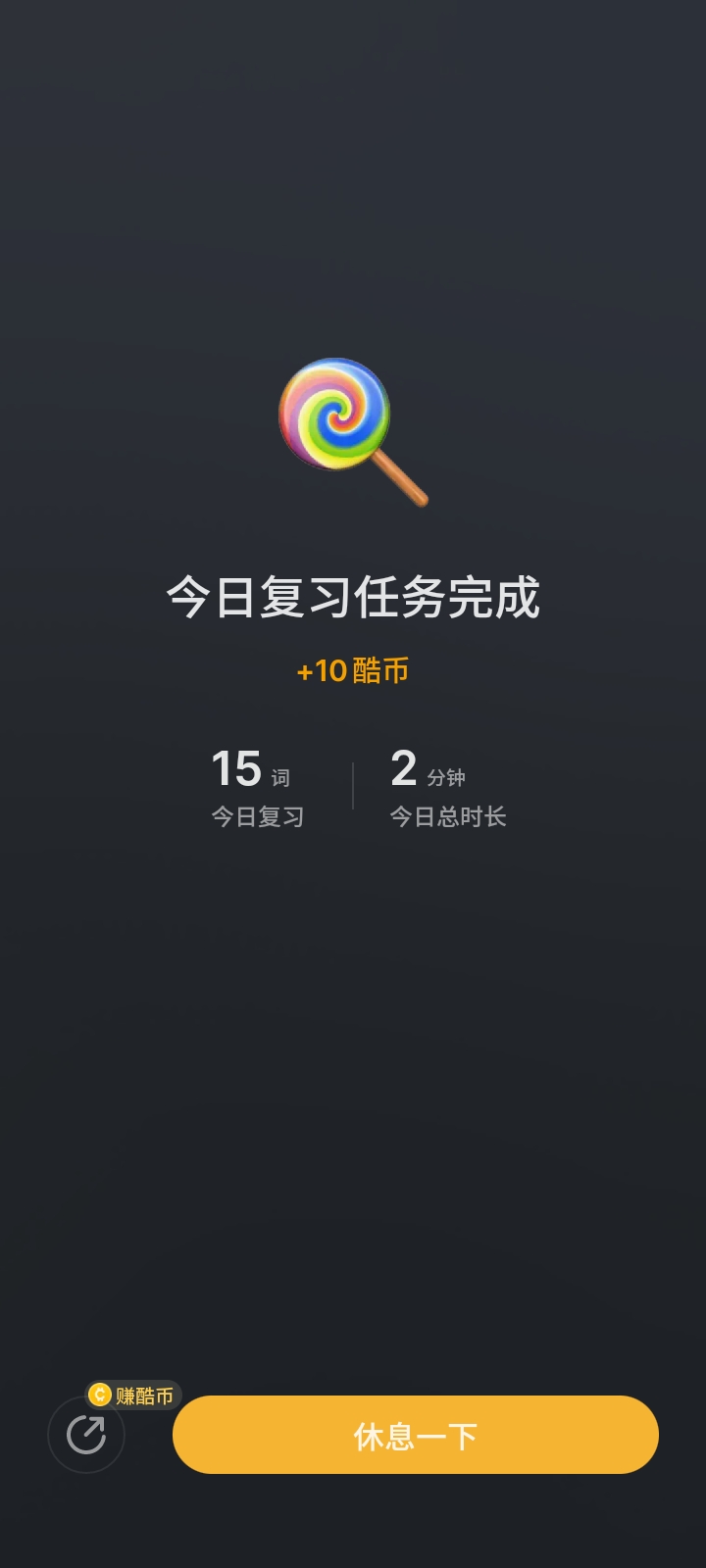The image size is (706, 1568).
Task: Share result via the 赚酷币 share icon
Action: [86, 1435]
